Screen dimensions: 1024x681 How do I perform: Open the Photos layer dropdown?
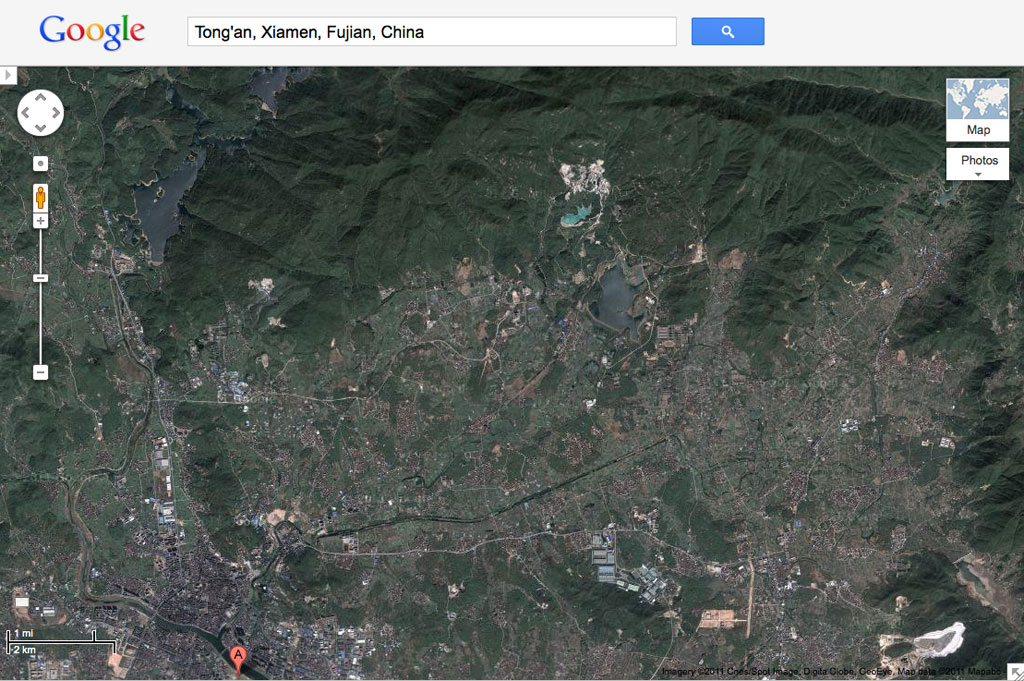click(x=977, y=164)
